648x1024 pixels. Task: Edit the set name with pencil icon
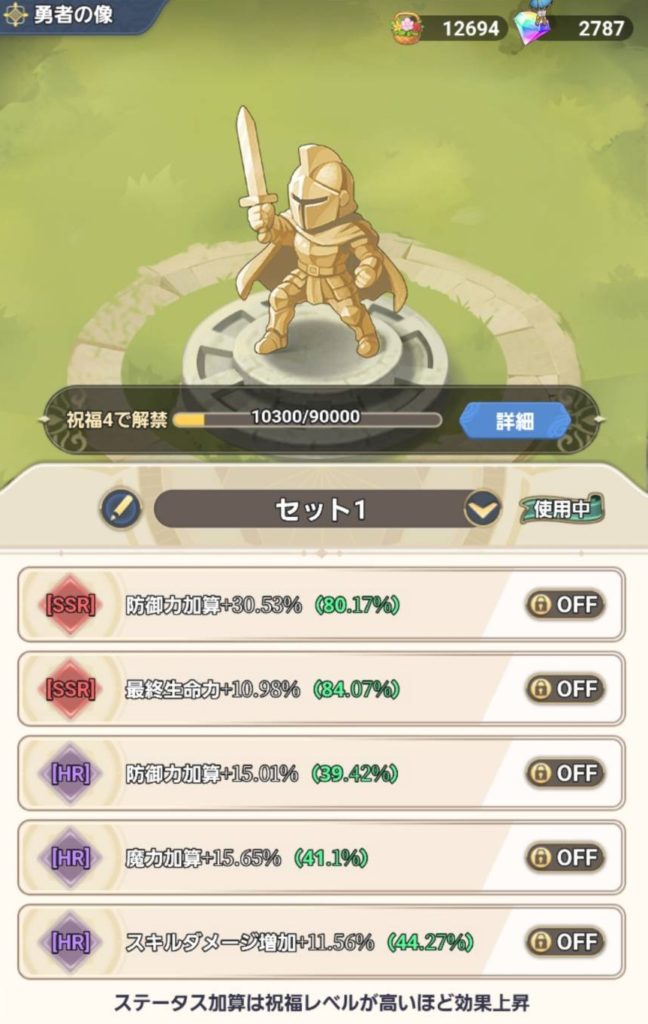pos(121,509)
